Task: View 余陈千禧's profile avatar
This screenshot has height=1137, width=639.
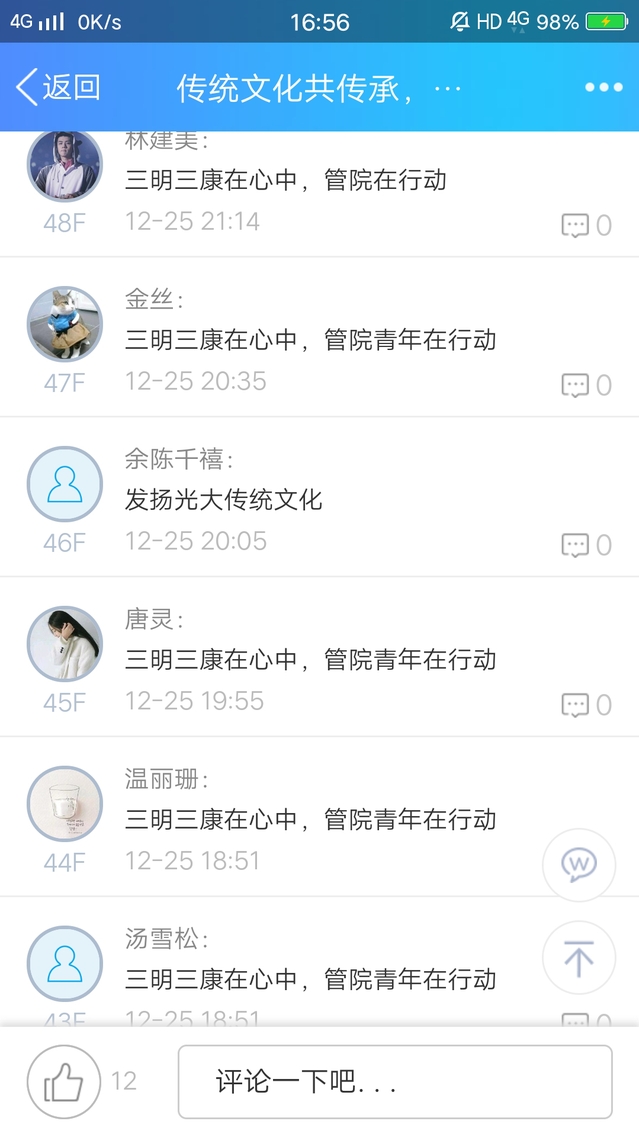Action: 65,484
